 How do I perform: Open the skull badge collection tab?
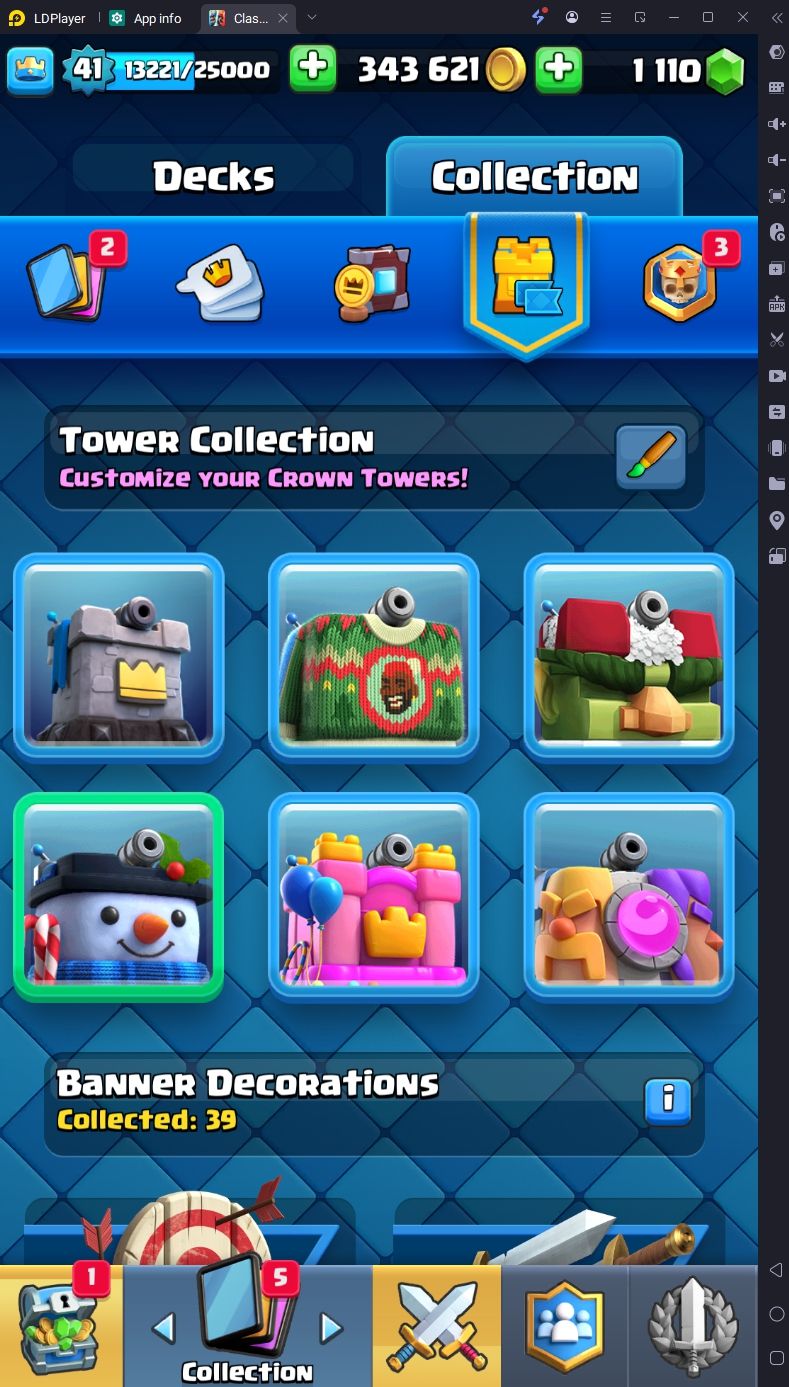(x=681, y=283)
